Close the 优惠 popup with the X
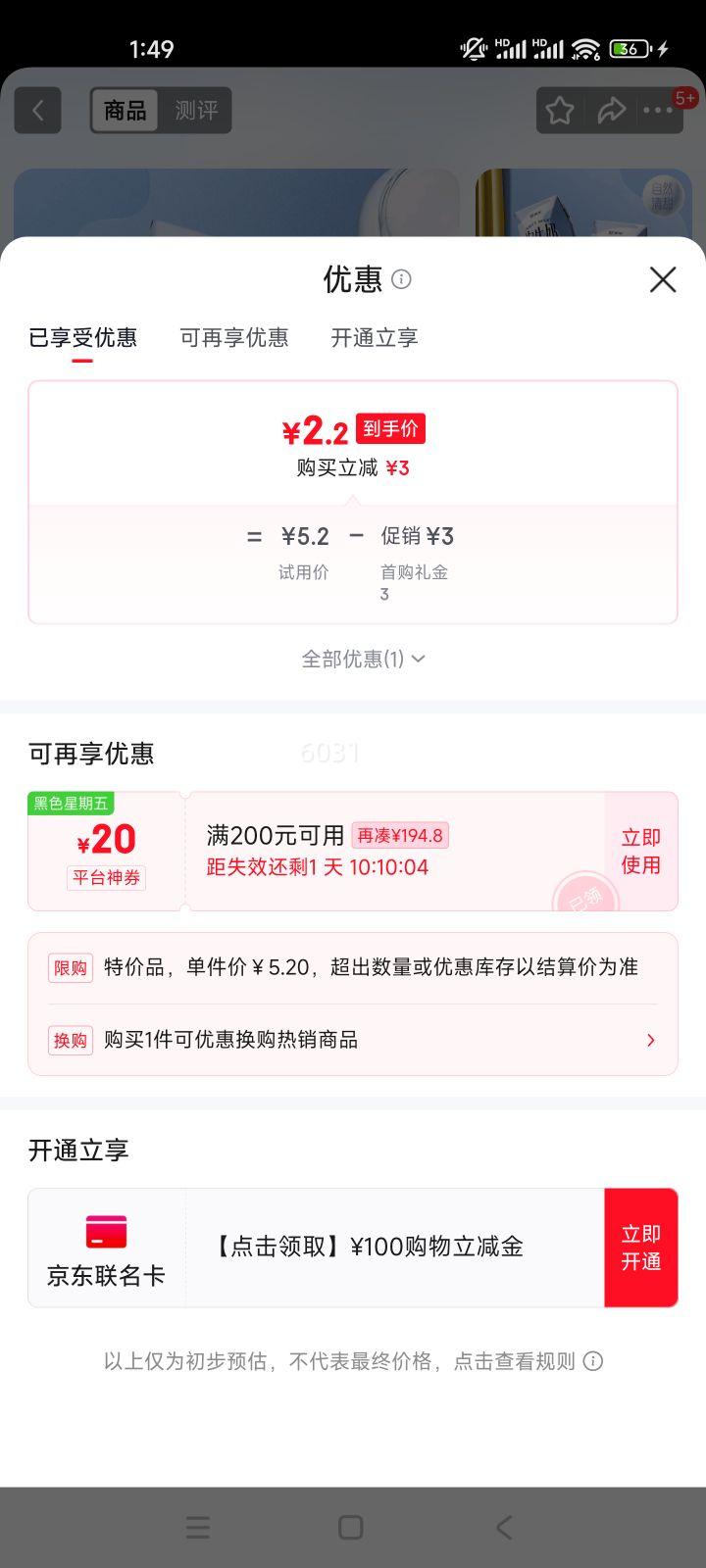Viewport: 706px width, 1568px height. click(663, 280)
